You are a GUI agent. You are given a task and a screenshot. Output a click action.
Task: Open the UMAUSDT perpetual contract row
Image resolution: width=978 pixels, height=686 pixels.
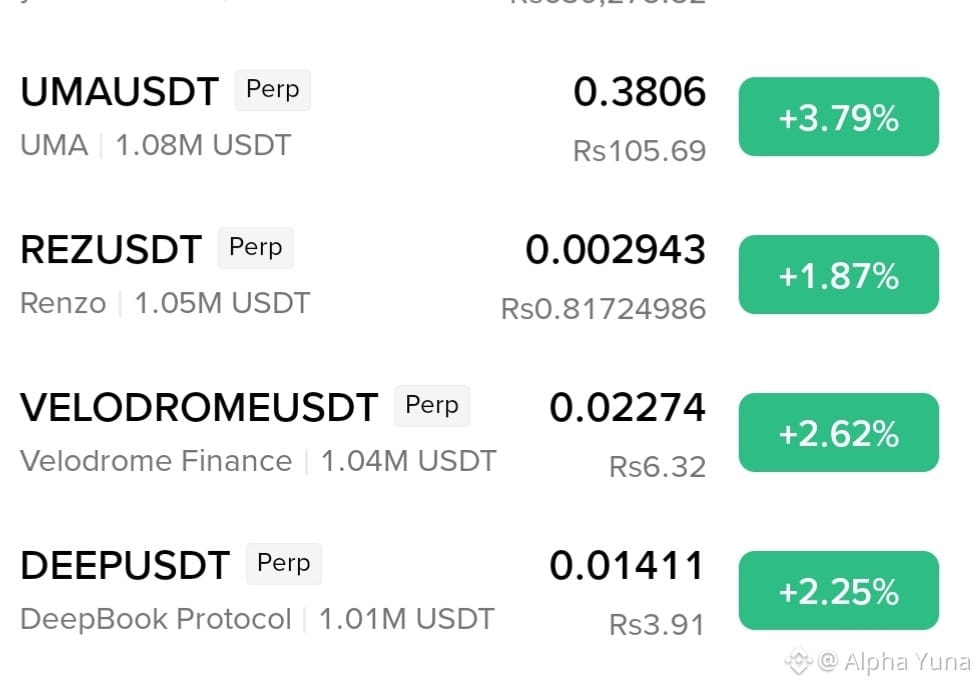pos(479,117)
